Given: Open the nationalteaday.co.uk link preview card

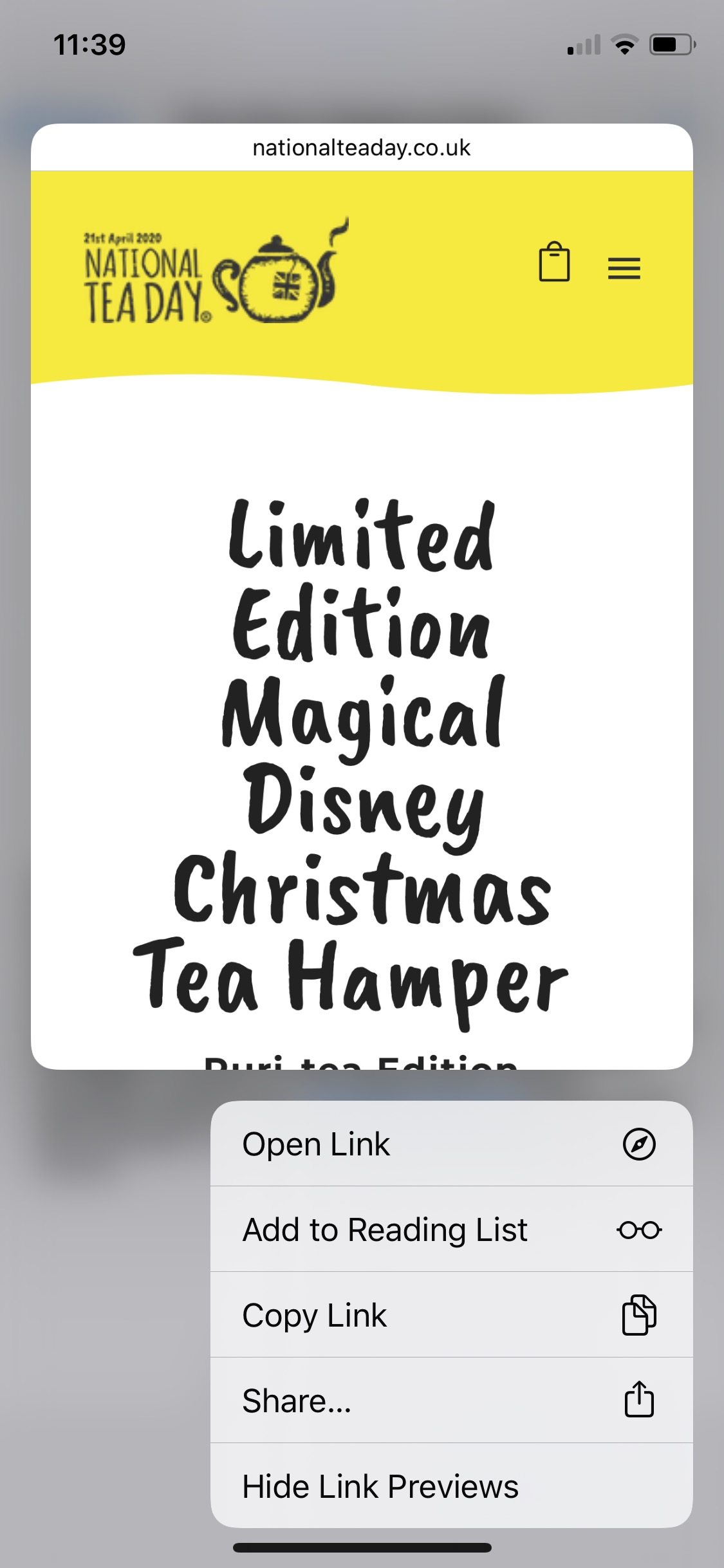Looking at the screenshot, I should 362,597.
